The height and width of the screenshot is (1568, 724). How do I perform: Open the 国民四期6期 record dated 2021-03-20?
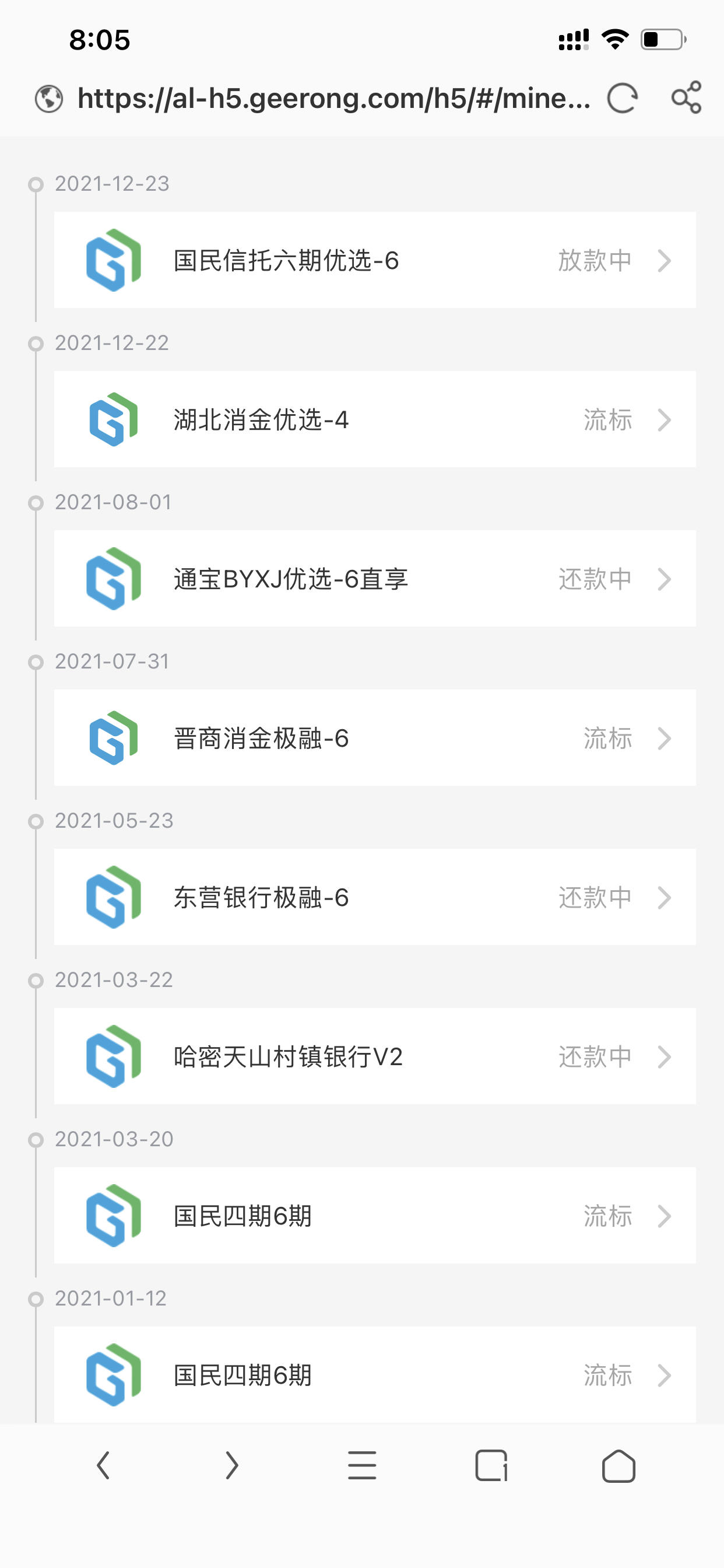(375, 1216)
